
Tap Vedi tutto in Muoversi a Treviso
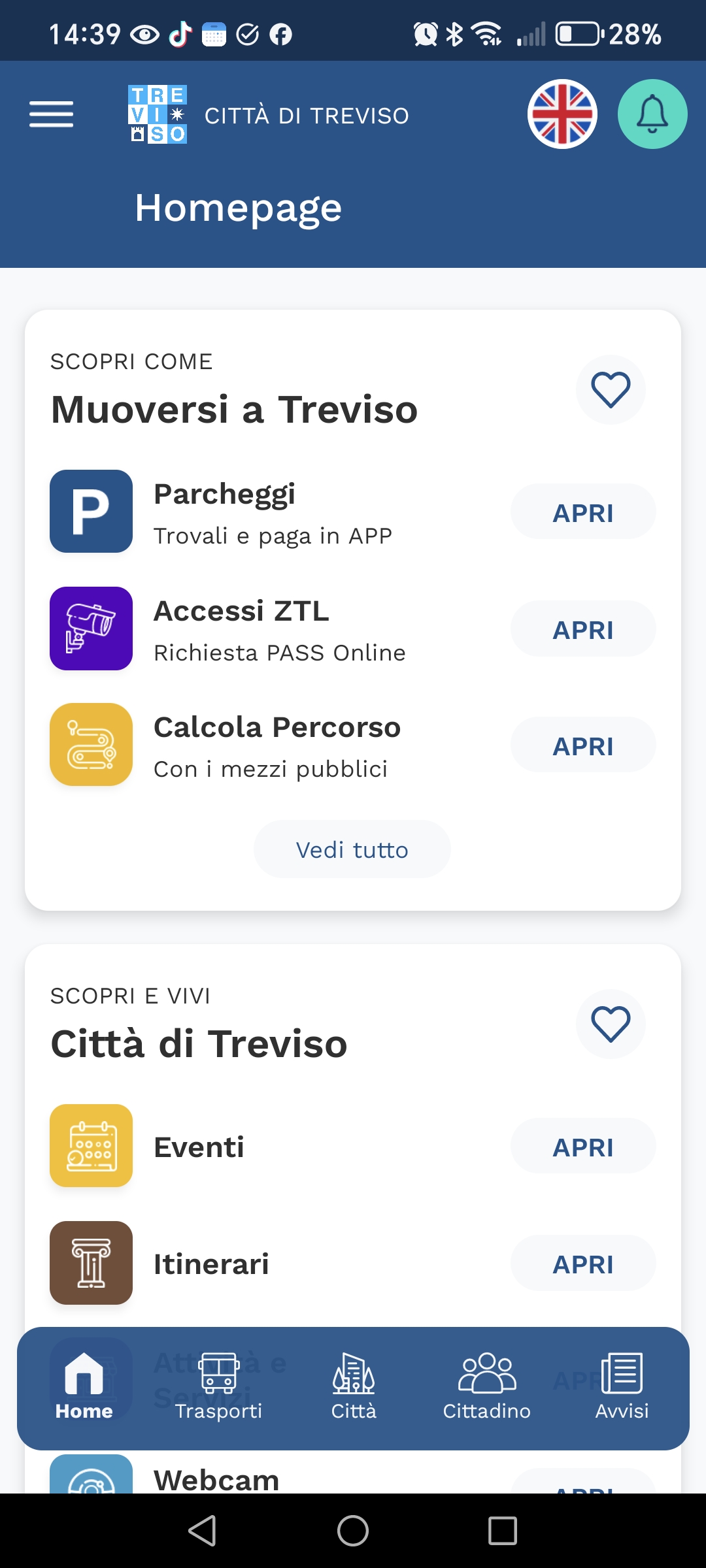pyautogui.click(x=352, y=849)
